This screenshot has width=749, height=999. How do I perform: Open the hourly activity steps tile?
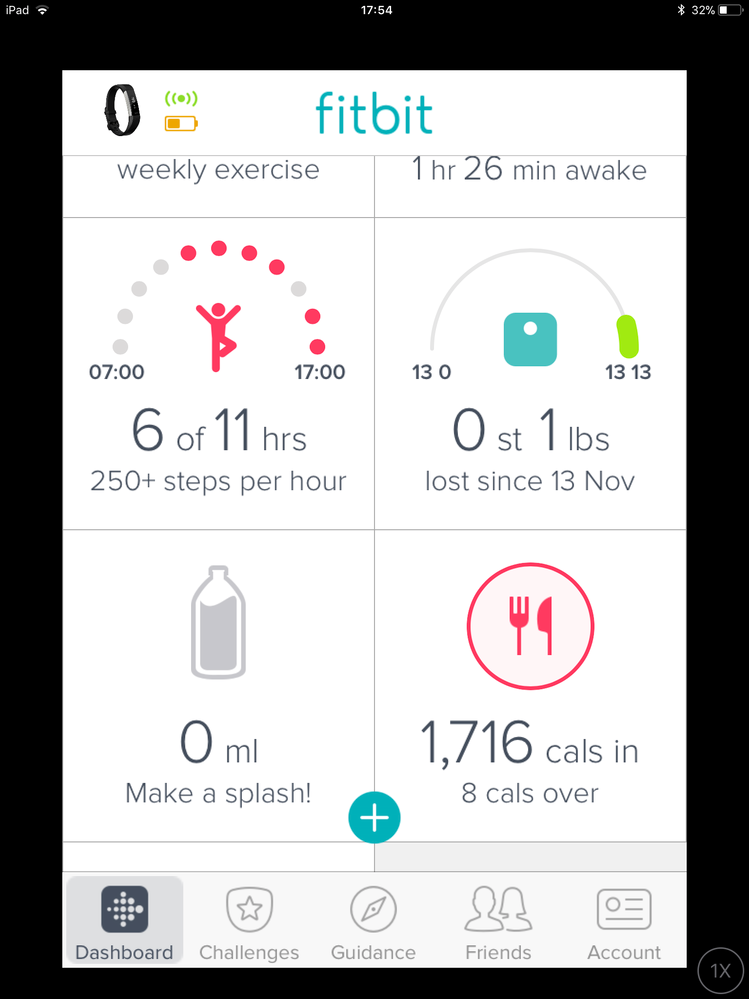tap(218, 373)
